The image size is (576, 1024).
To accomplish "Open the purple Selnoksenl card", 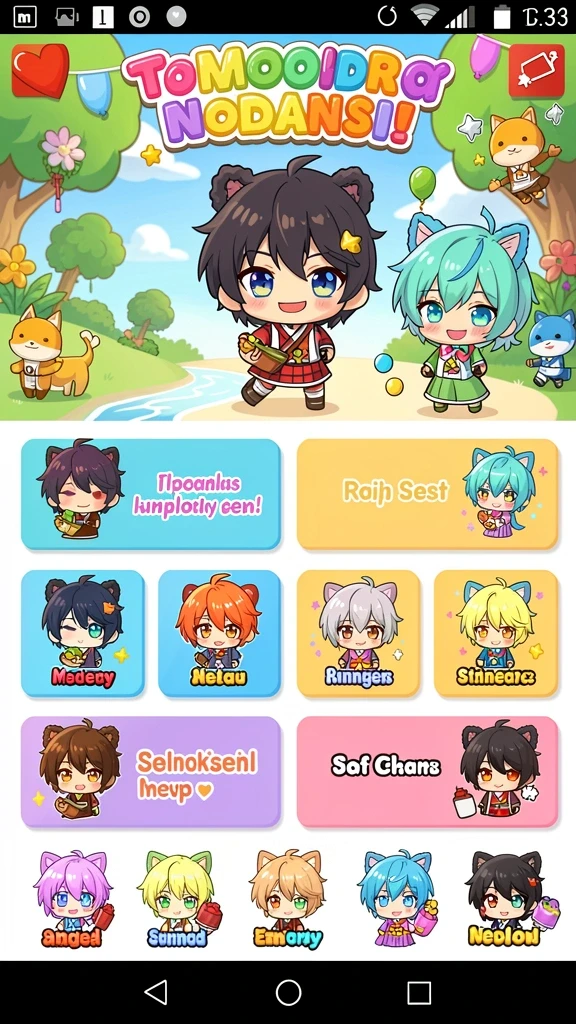I will click(151, 772).
